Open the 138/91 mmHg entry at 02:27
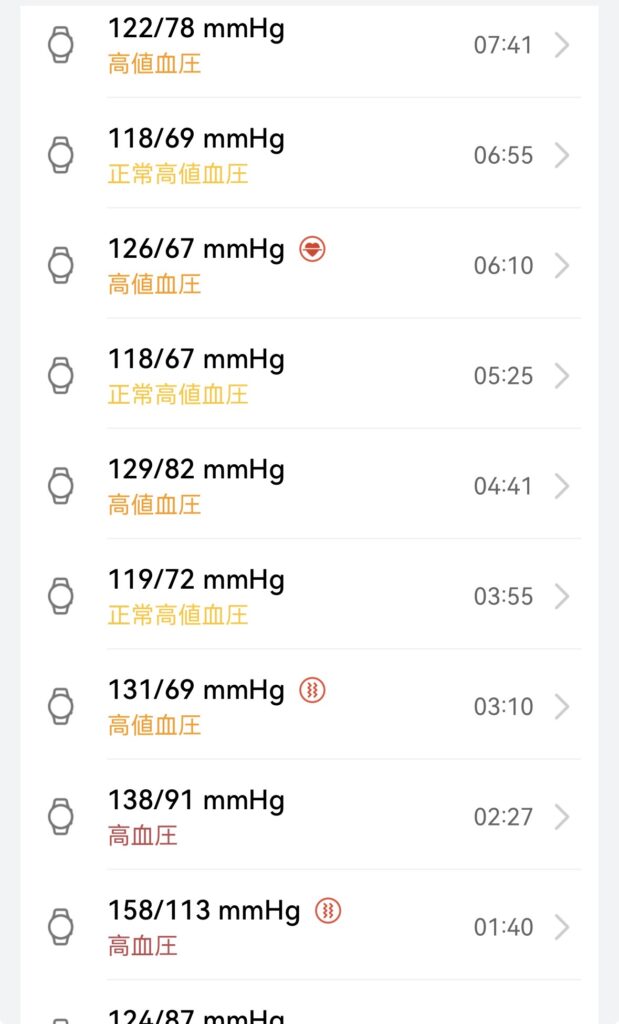 tap(310, 817)
